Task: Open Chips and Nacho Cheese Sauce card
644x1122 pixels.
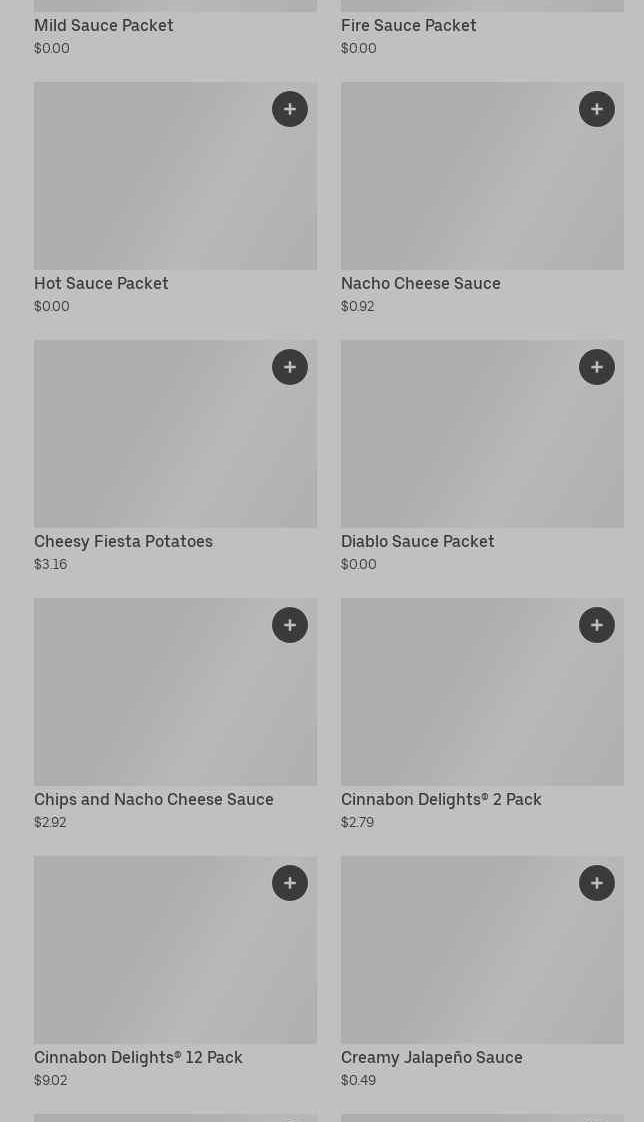Action: click(x=150, y=705)
